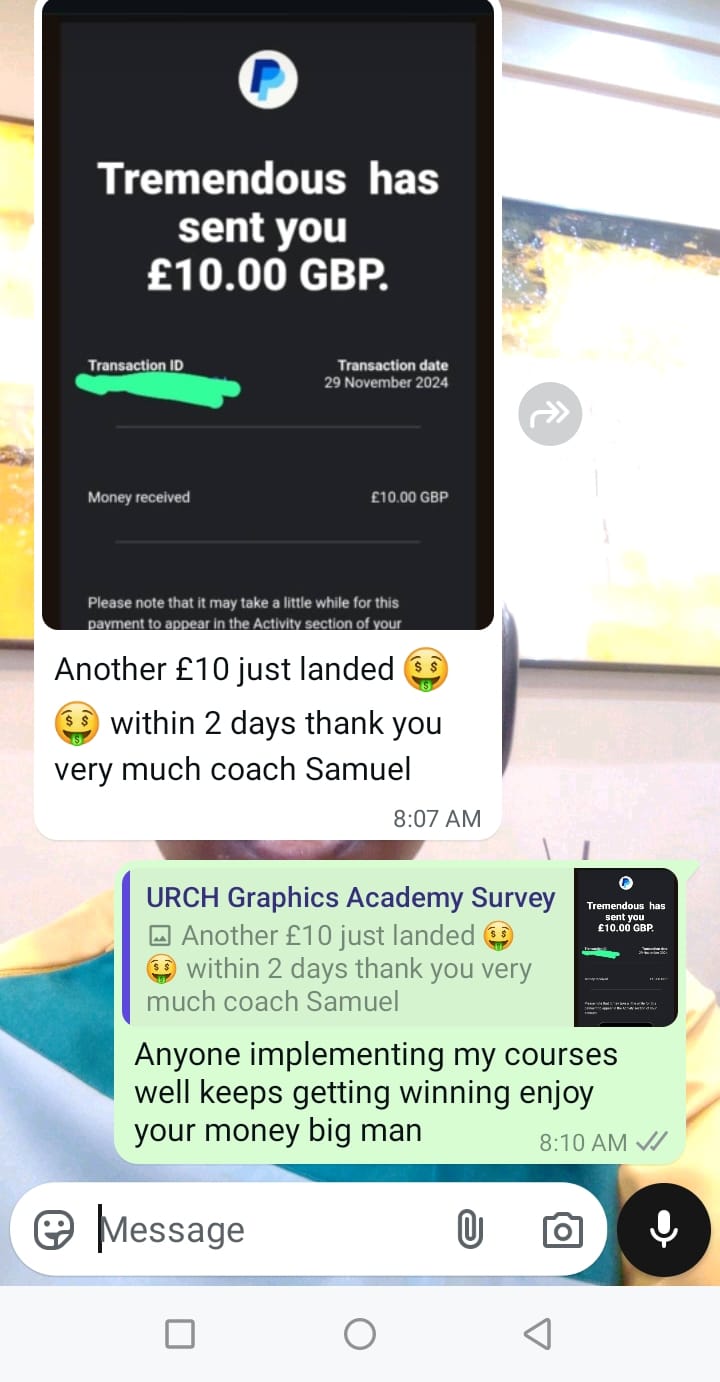Record a voice message with microphone
This screenshot has height=1382, width=720.
[x=664, y=1229]
